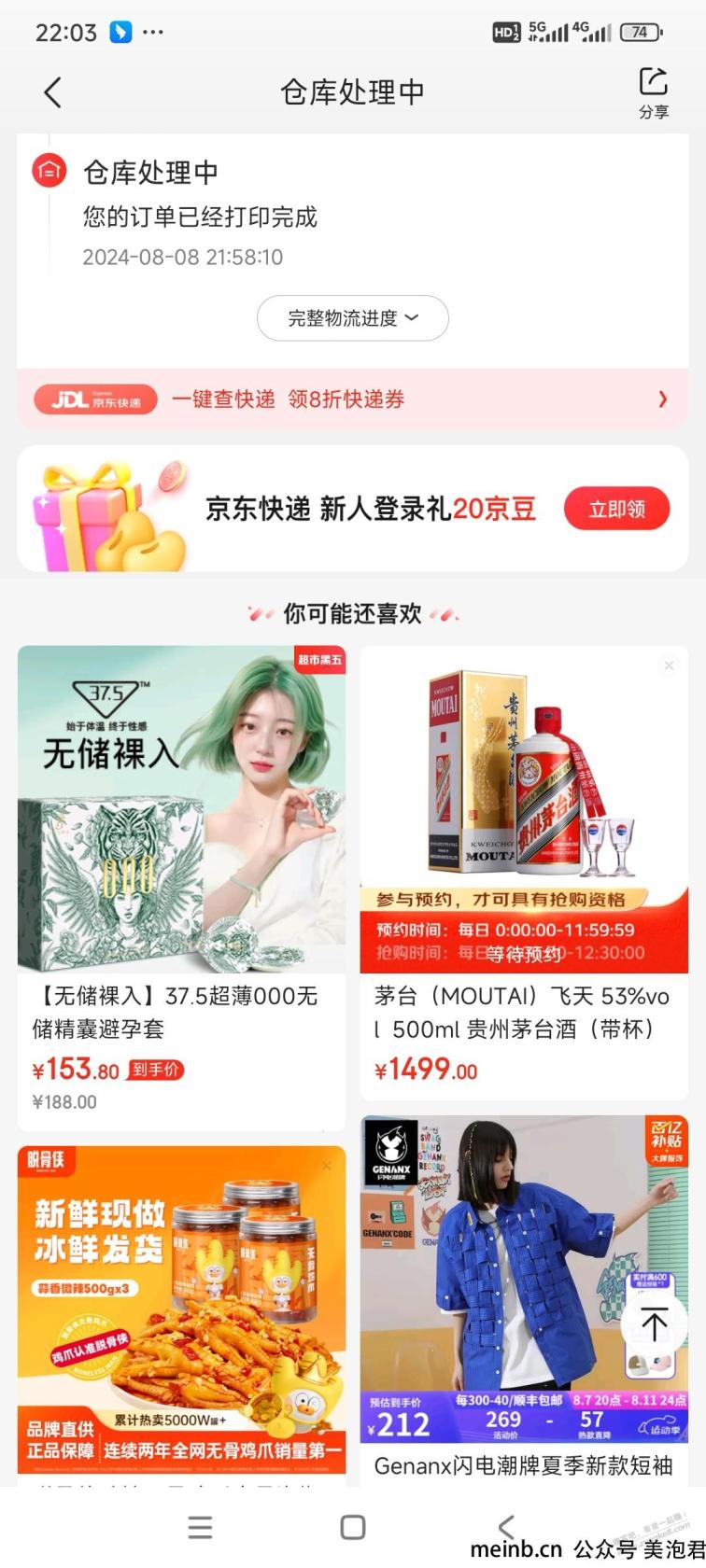Open recent apps from navigation bar
The image size is (706, 1568).
click(x=200, y=1527)
